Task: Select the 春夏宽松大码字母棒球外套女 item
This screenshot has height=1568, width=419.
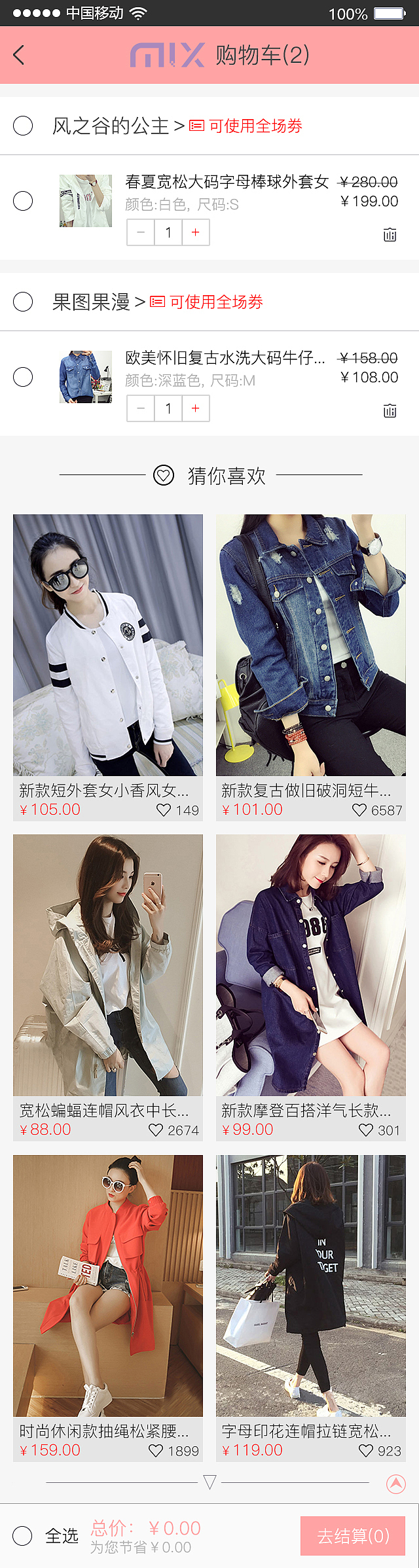Action: click(x=23, y=201)
